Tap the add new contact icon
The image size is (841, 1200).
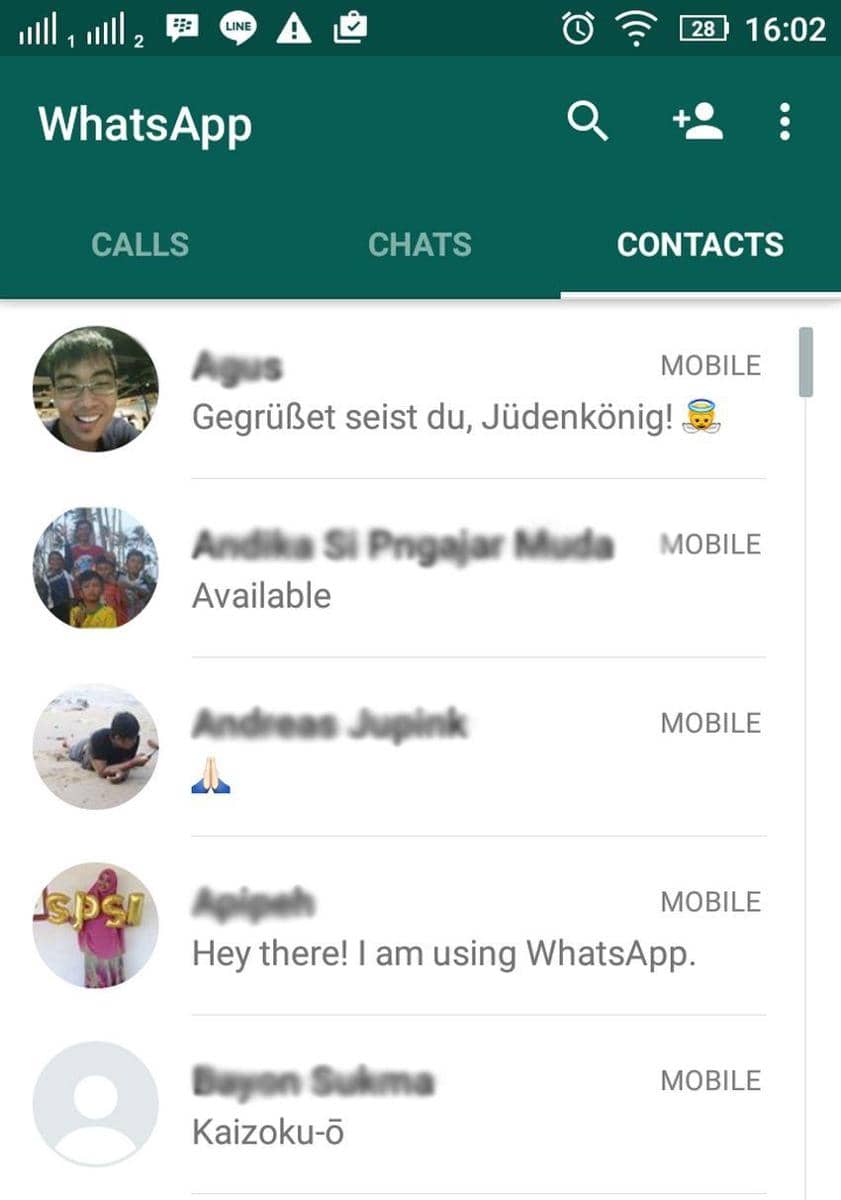[697, 122]
